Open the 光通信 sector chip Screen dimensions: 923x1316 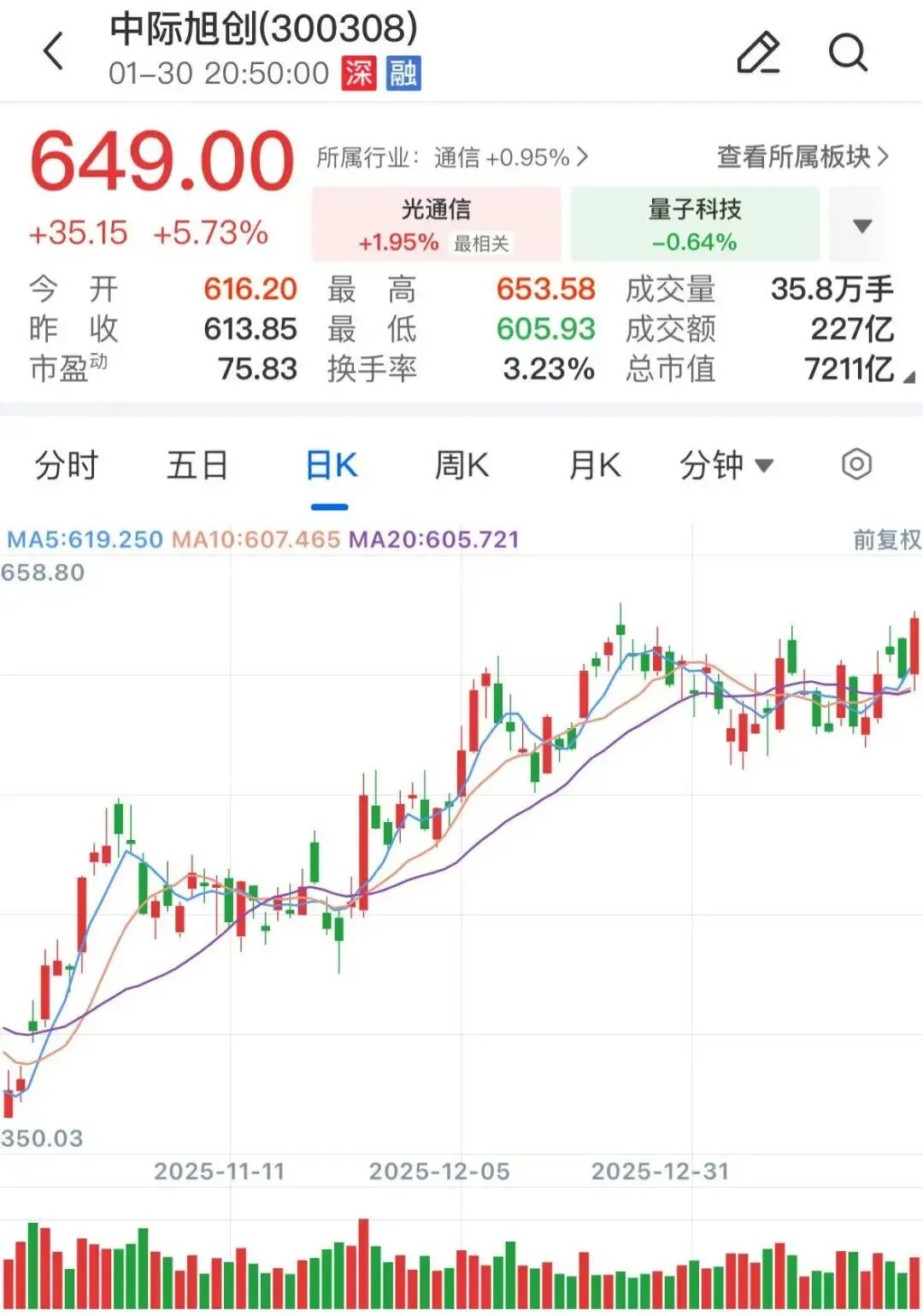(436, 224)
